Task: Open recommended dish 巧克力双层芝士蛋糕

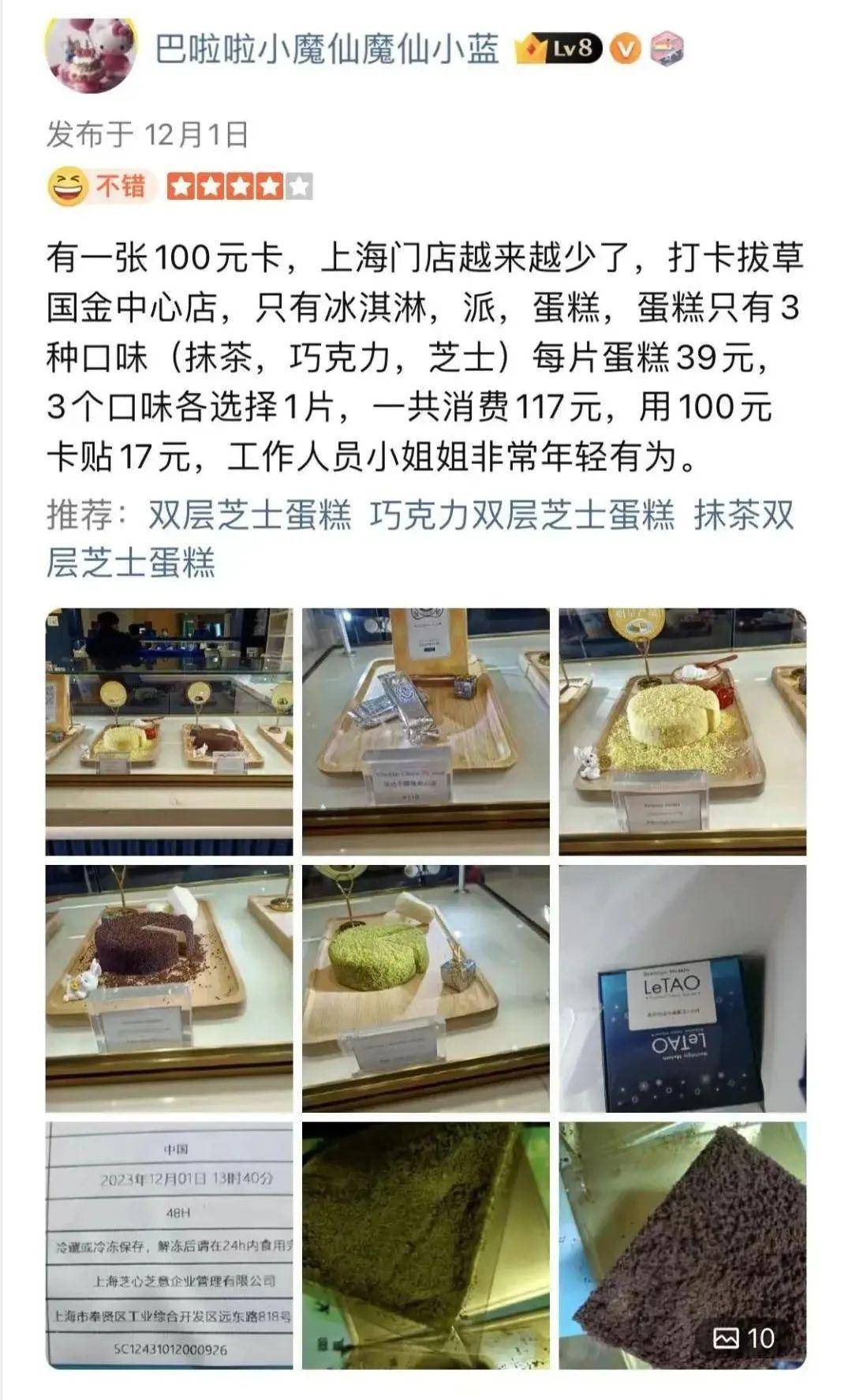Action: 522,516
